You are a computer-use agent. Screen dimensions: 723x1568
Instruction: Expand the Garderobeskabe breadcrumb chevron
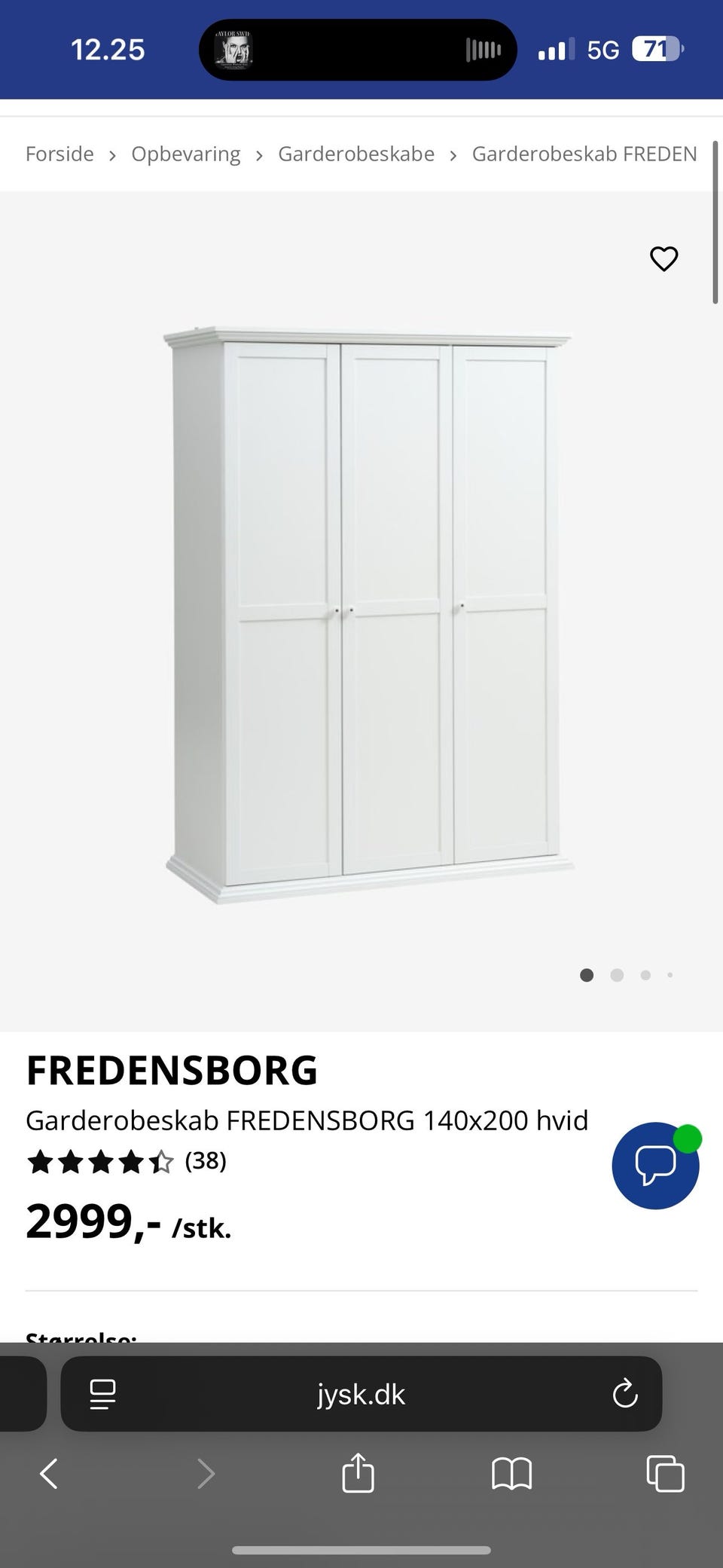coord(453,154)
